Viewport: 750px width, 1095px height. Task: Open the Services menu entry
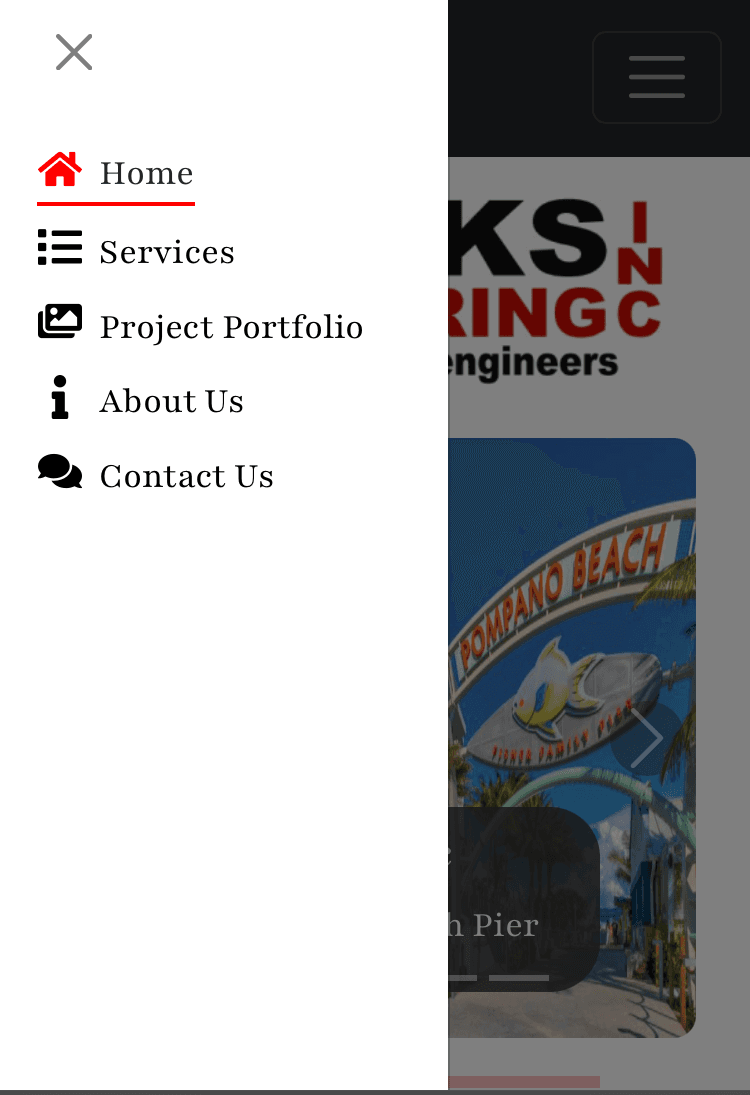tap(166, 251)
